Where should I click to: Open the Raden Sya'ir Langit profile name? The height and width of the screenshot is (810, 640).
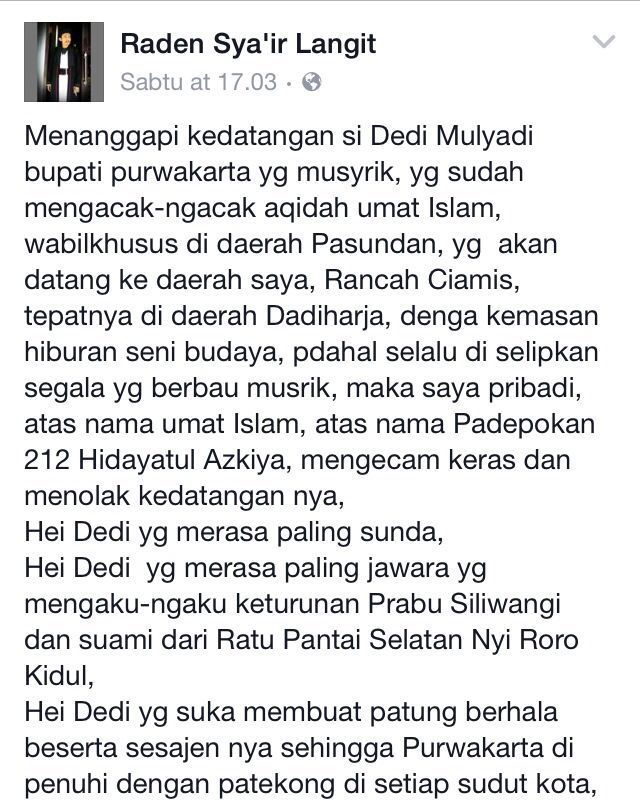[x=247, y=44]
